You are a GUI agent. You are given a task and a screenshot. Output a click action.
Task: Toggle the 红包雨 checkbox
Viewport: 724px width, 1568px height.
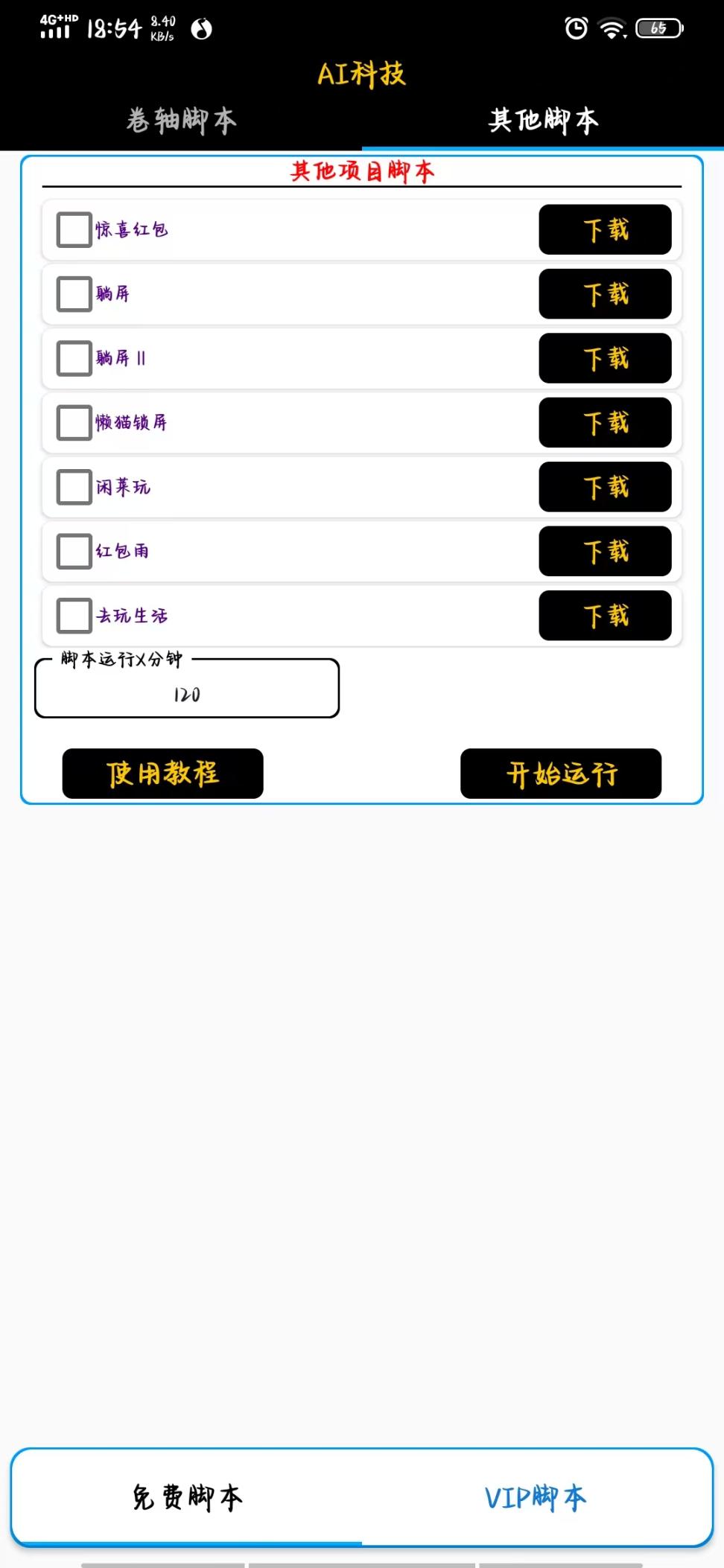73,550
